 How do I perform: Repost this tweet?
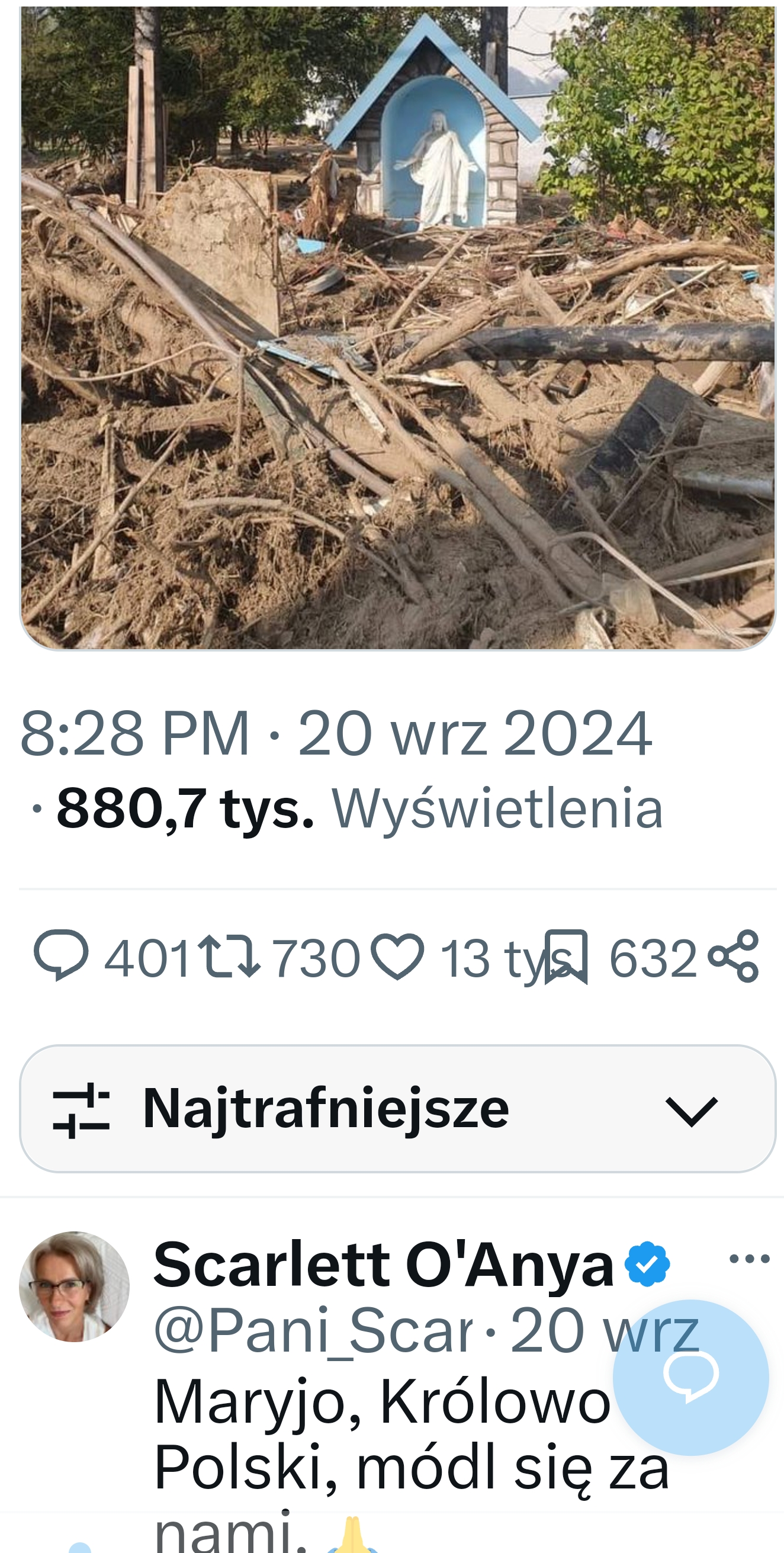coord(230,957)
